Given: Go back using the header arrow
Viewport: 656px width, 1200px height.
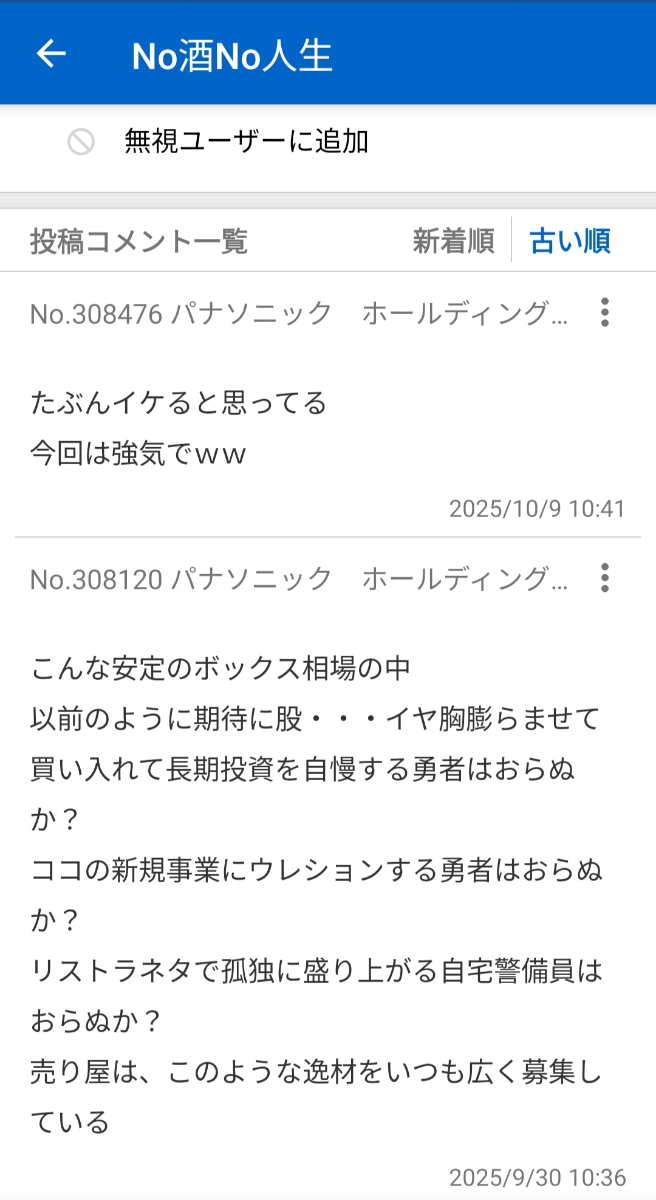Looking at the screenshot, I should click(x=51, y=54).
